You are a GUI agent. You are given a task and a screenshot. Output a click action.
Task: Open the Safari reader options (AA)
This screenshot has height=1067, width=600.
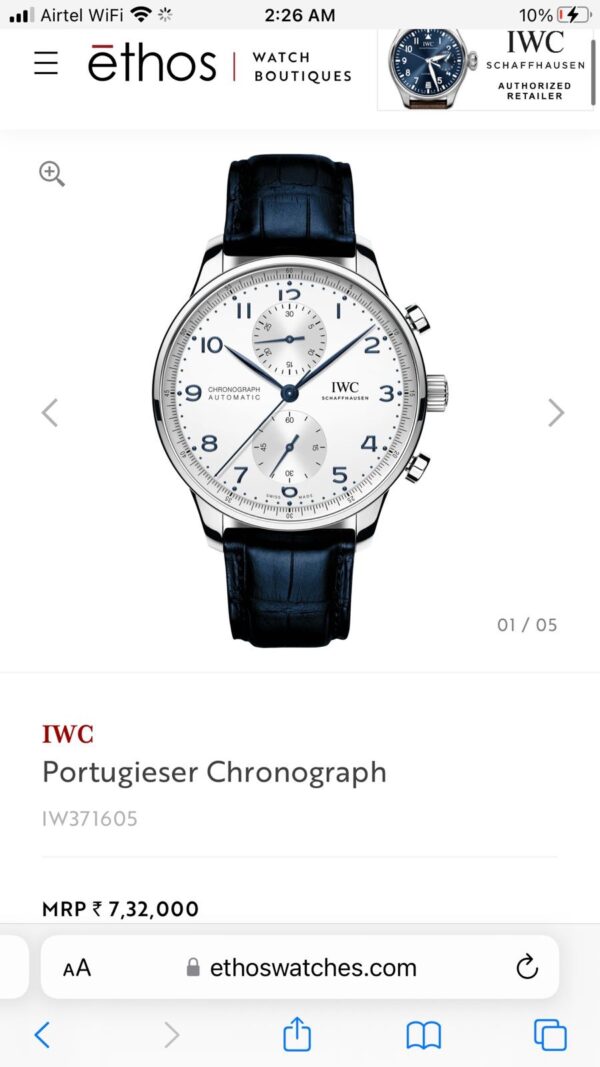point(77,968)
